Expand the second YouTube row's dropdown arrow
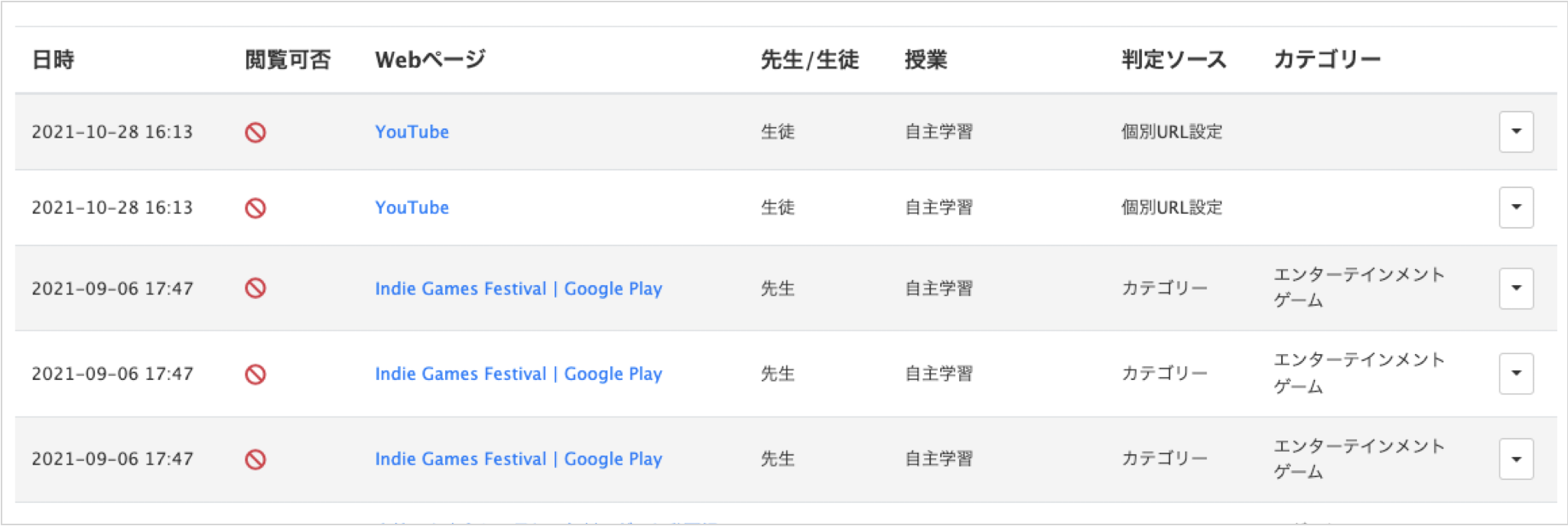Image resolution: width=1568 pixels, height=526 pixels. [1516, 207]
